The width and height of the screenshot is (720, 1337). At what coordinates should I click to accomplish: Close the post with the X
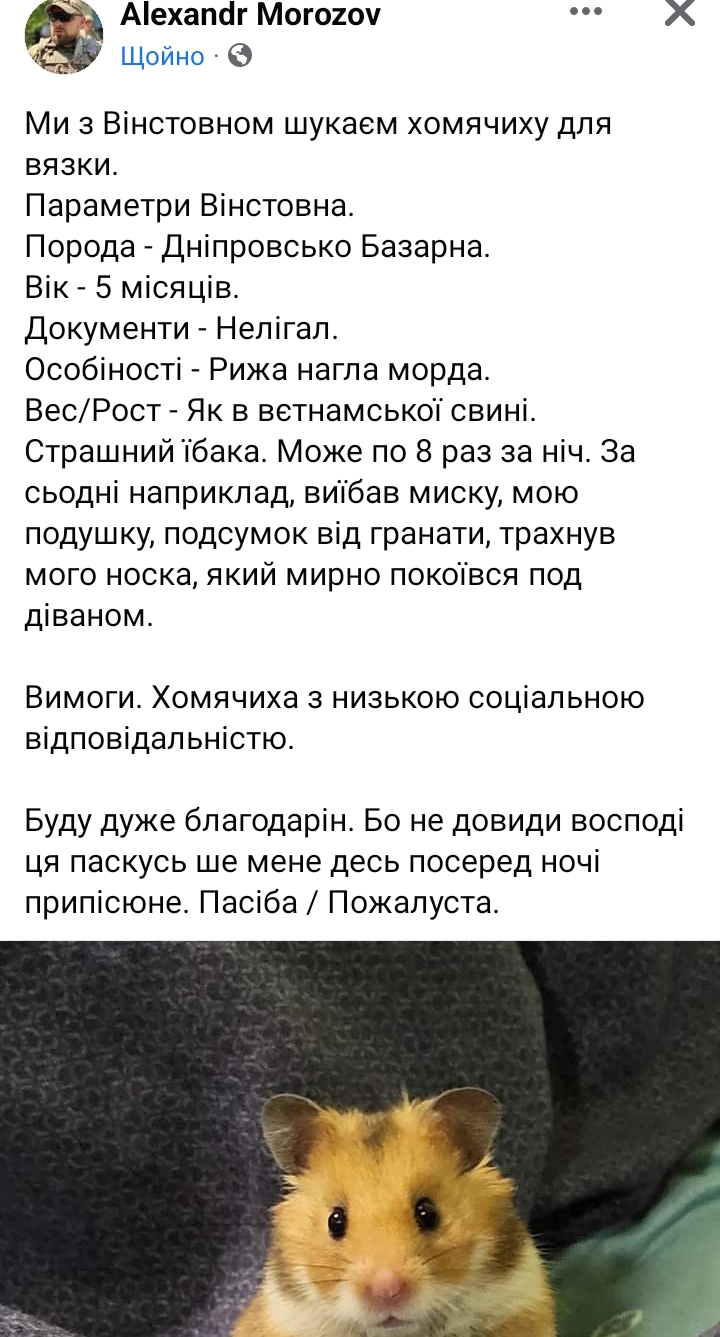[680, 13]
